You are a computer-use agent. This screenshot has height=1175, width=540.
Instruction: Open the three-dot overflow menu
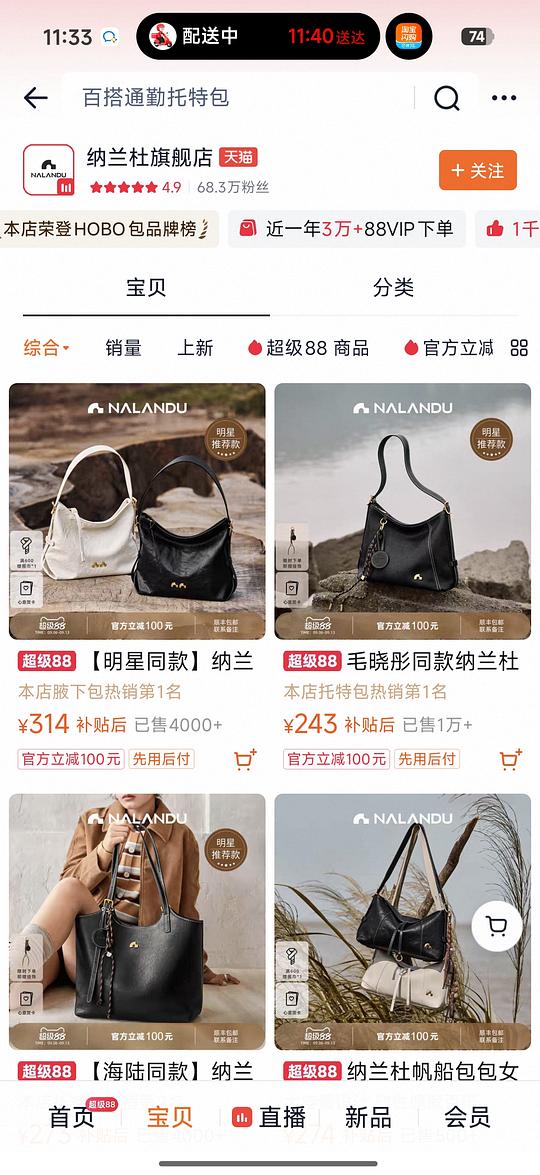coord(504,97)
